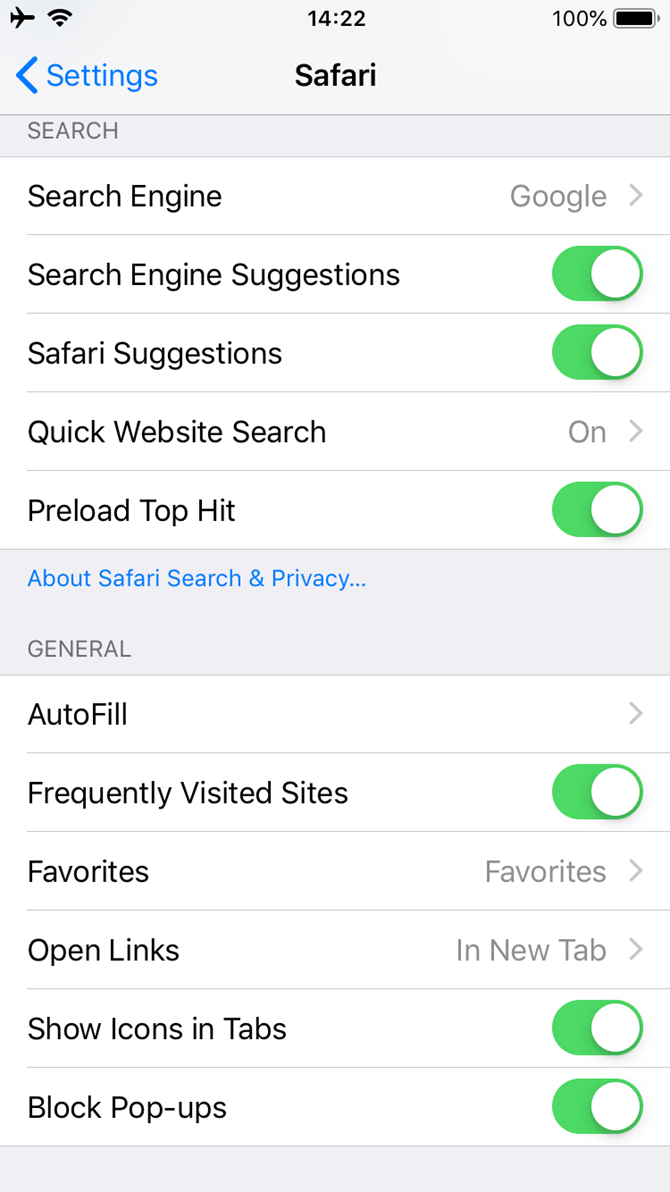Viewport: 670px width, 1192px height.
Task: Read About Safari Search & Privacy
Action: point(197,579)
